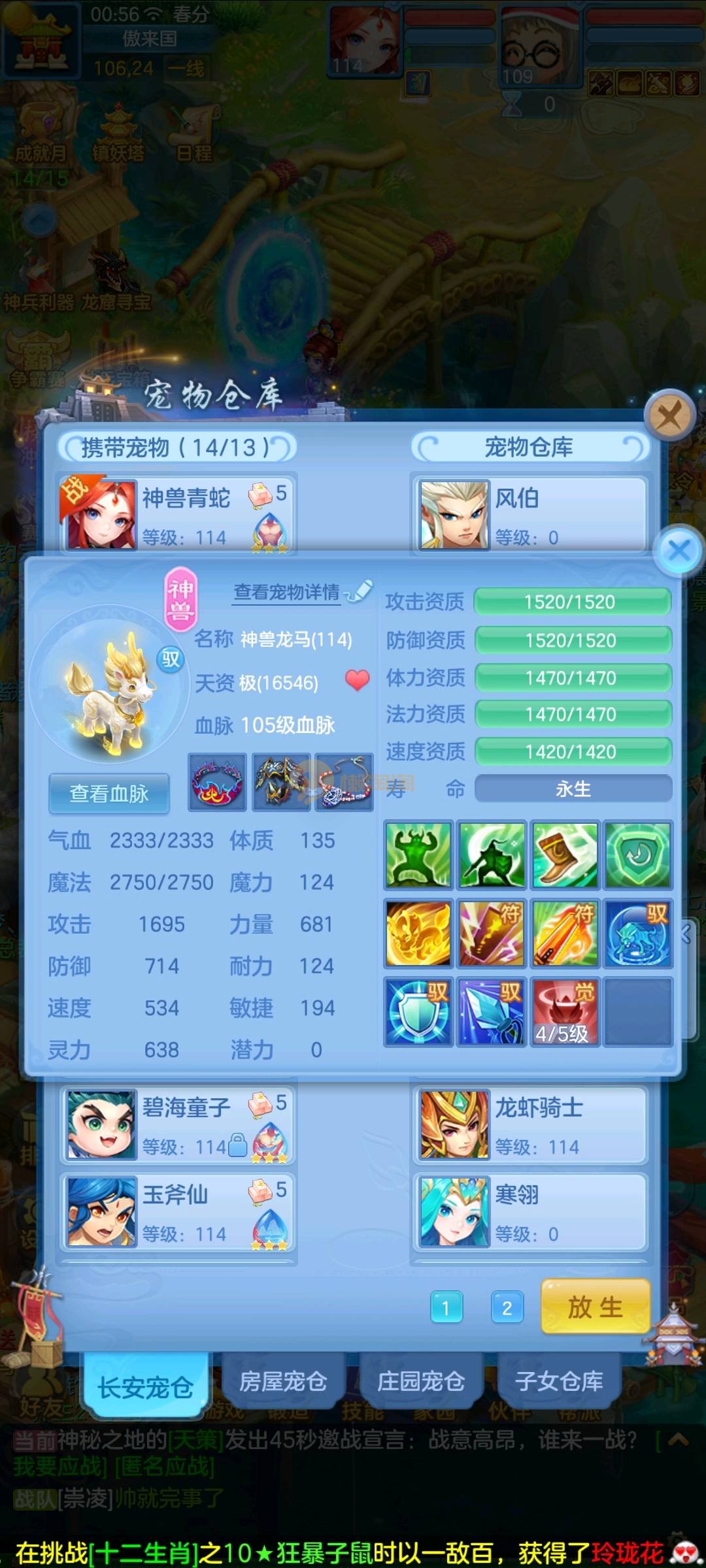
Task: Select 寒翎 in the warehouse
Action: click(529, 1212)
